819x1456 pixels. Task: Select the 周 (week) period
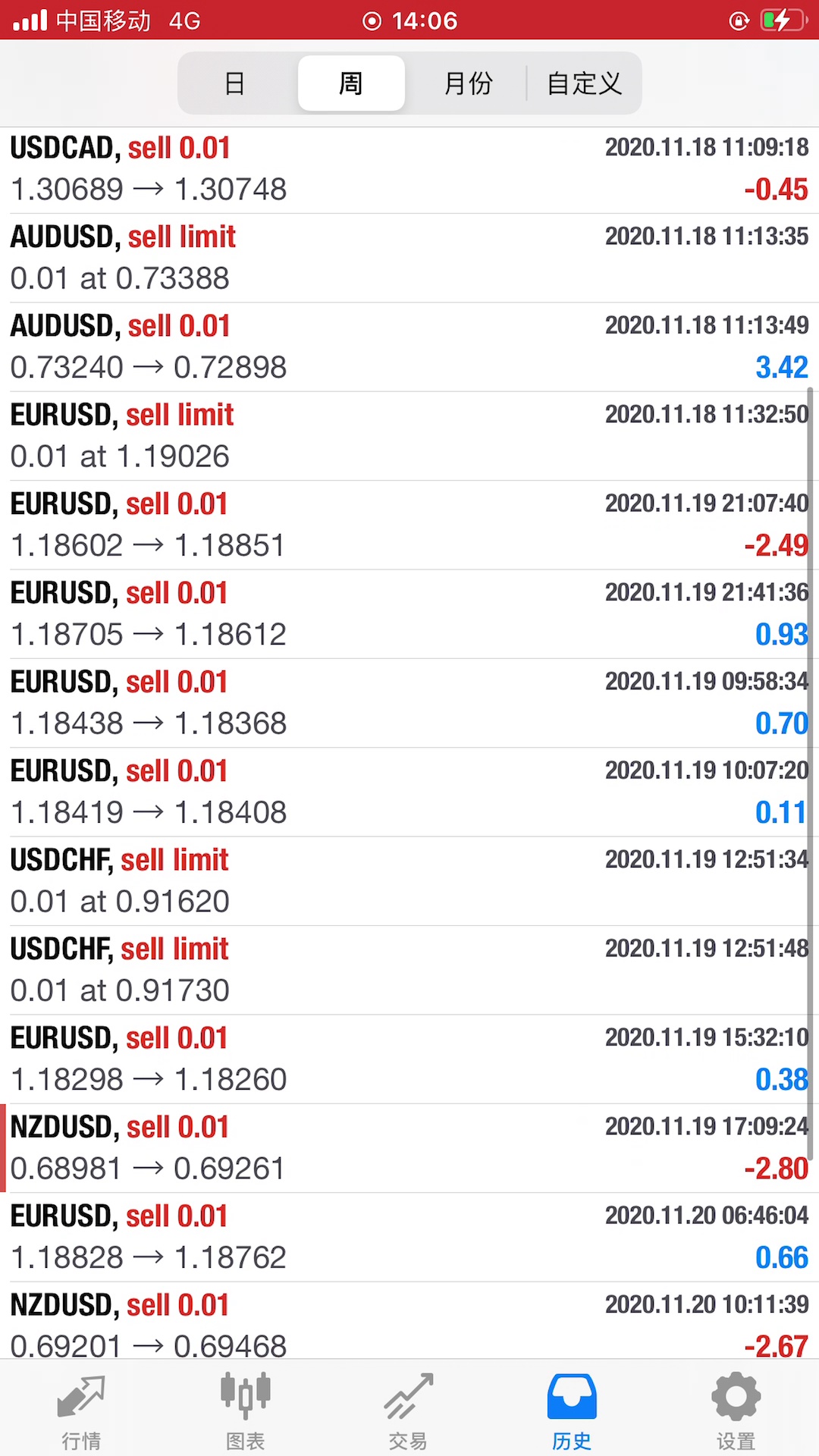click(x=351, y=83)
